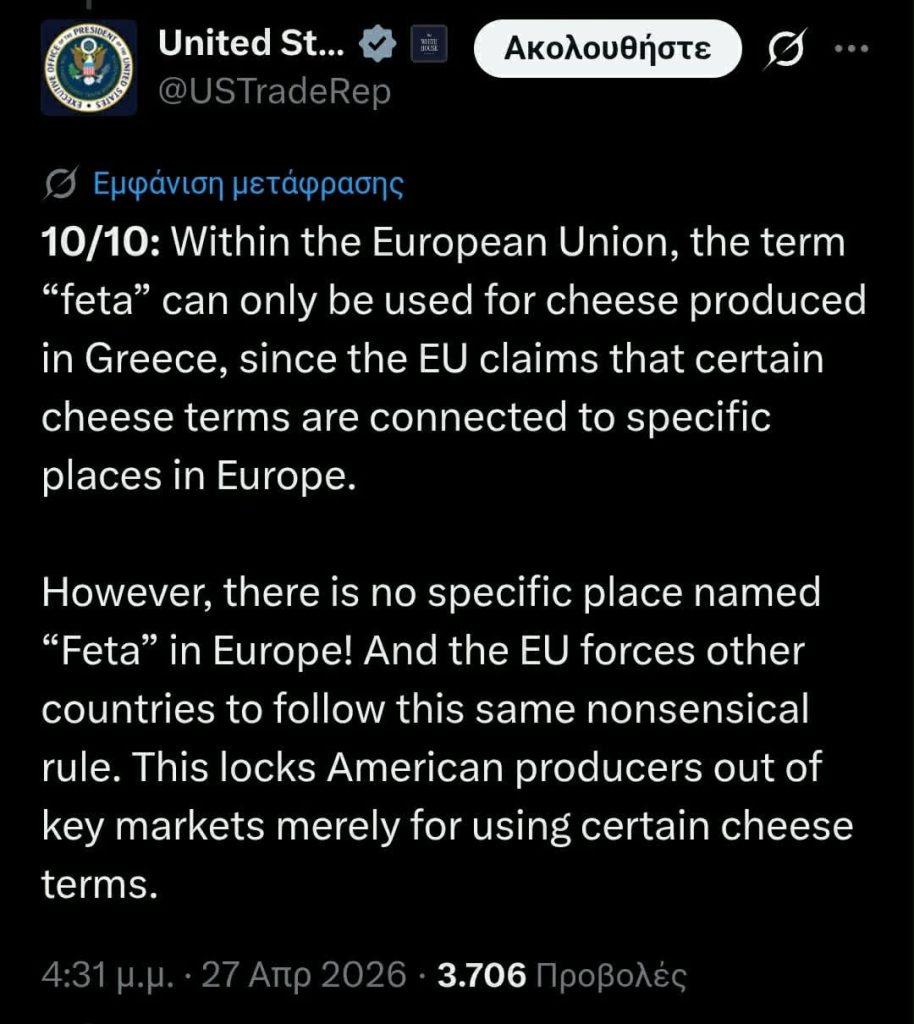Open the three-dot overflow menu
This screenshot has height=1024, width=914.
point(858,47)
